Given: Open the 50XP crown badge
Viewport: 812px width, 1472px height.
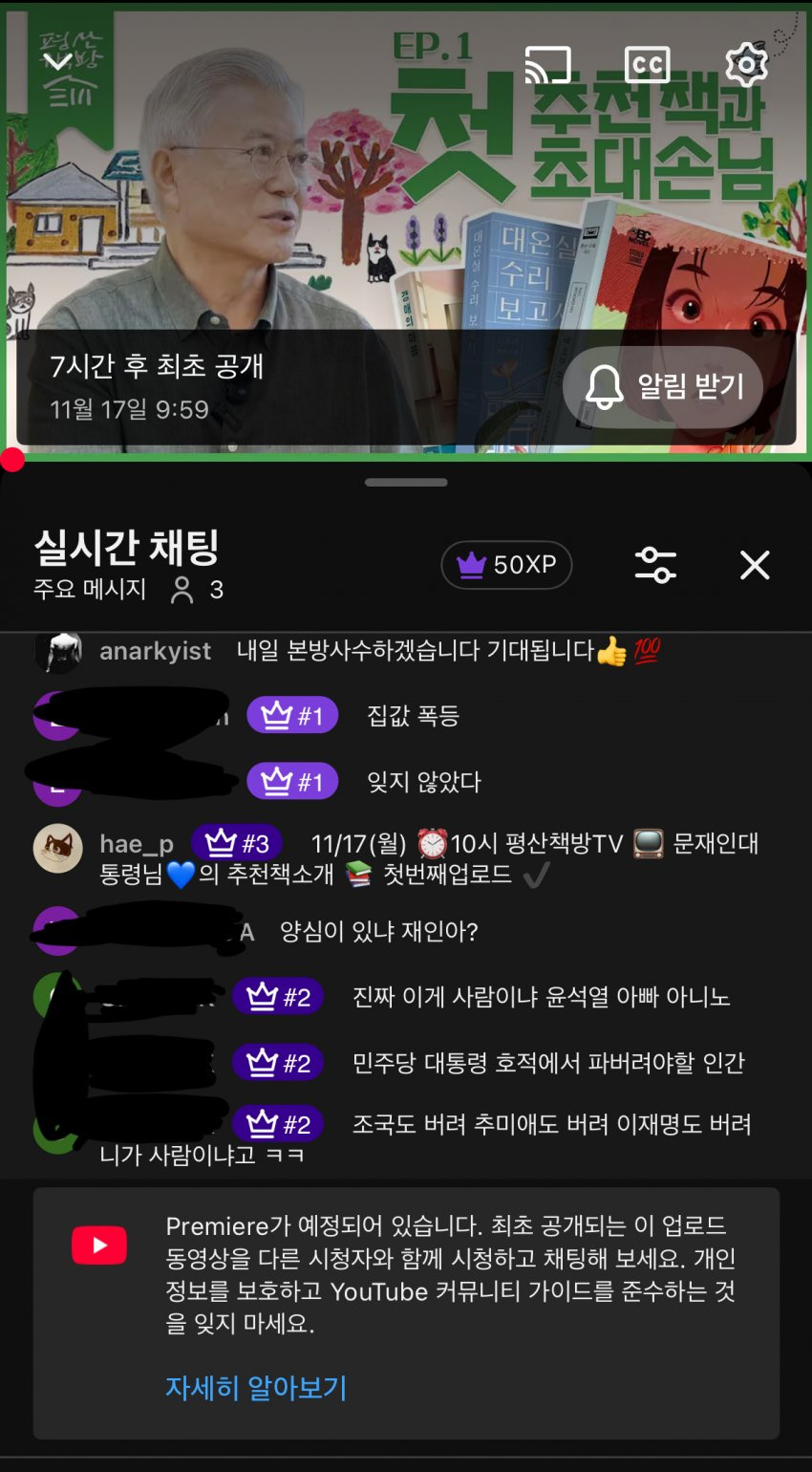Looking at the screenshot, I should (x=506, y=565).
